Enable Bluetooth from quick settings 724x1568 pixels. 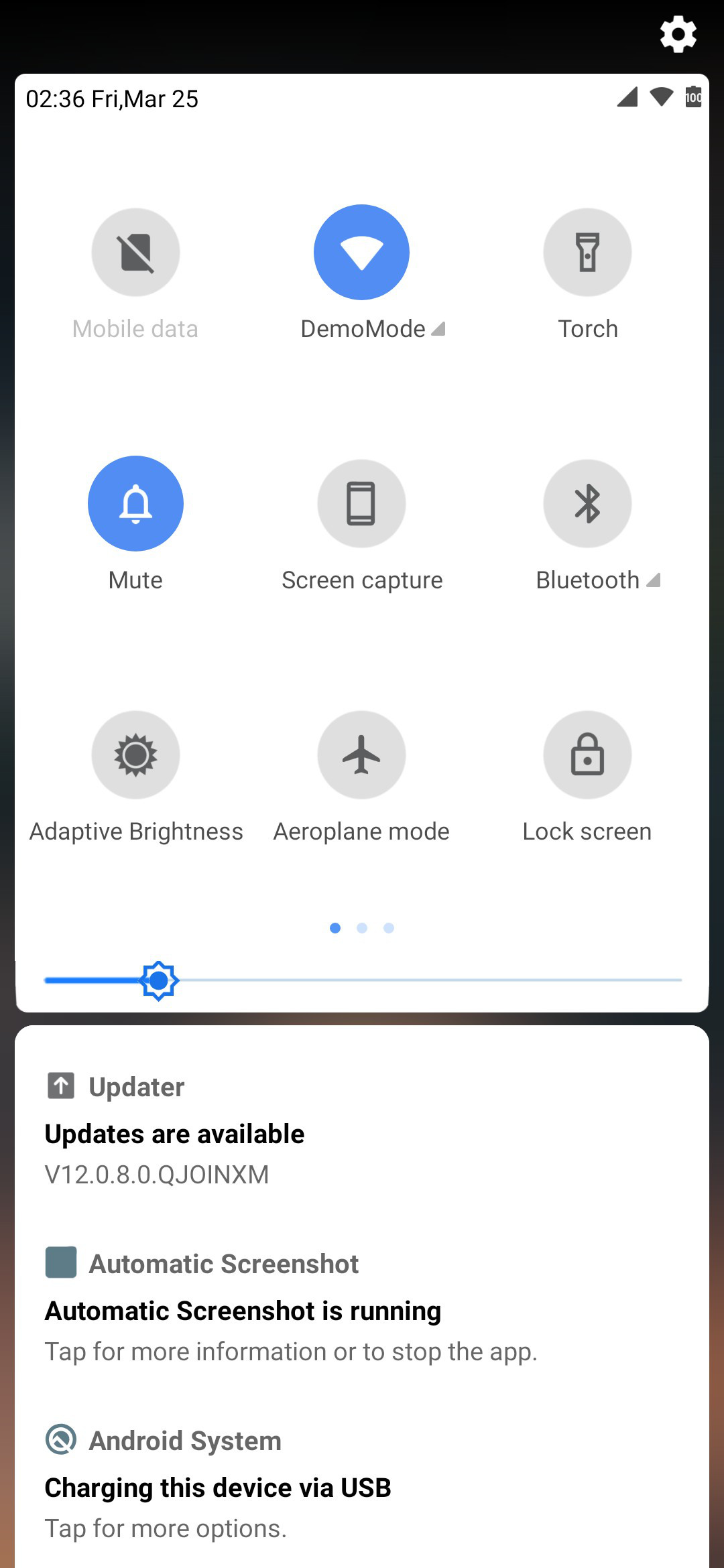coord(587,503)
